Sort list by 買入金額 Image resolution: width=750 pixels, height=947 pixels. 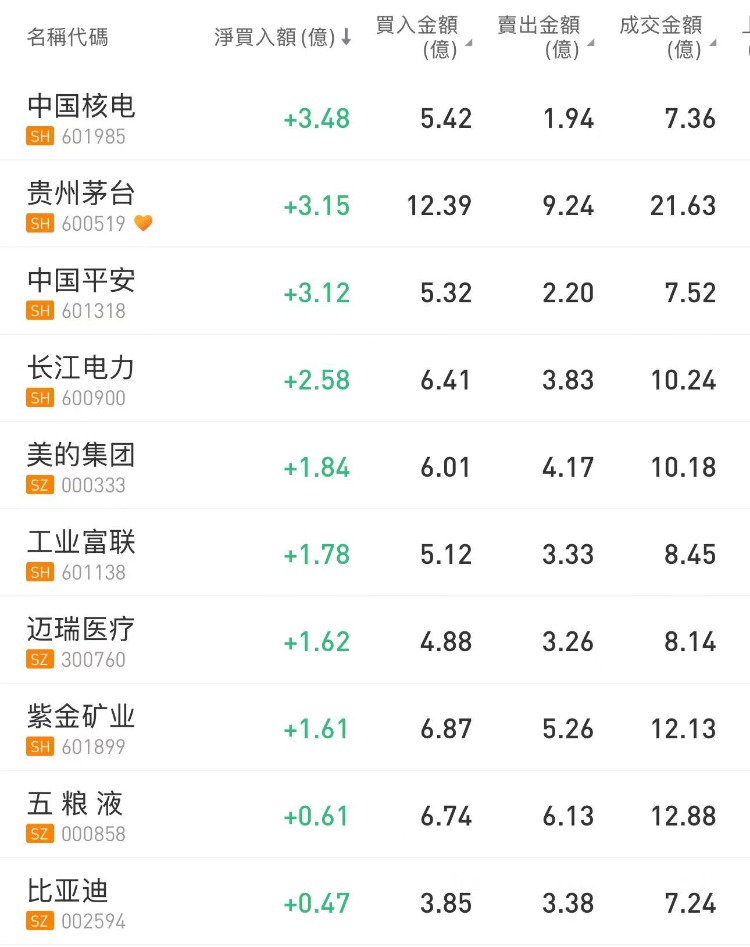coord(422,37)
